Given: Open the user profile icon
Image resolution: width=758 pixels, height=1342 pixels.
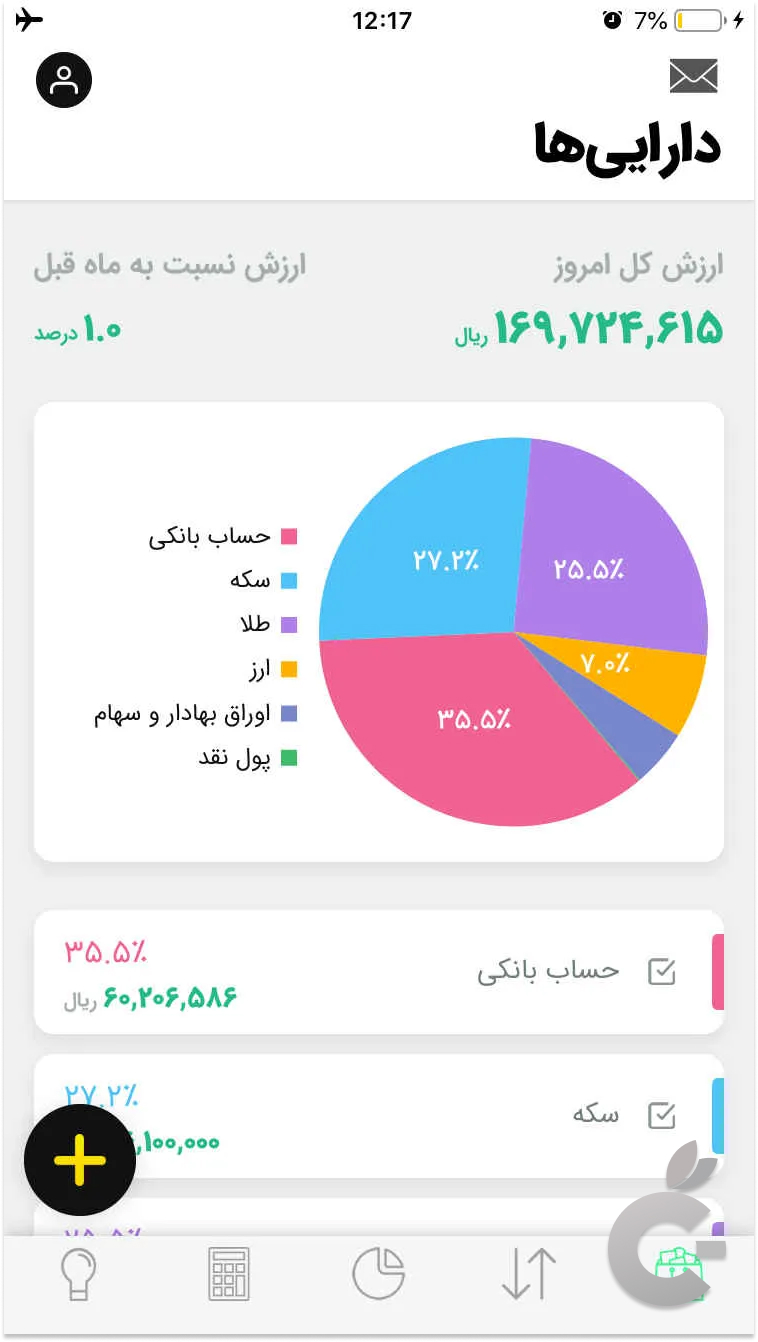Looking at the screenshot, I should click(x=64, y=80).
